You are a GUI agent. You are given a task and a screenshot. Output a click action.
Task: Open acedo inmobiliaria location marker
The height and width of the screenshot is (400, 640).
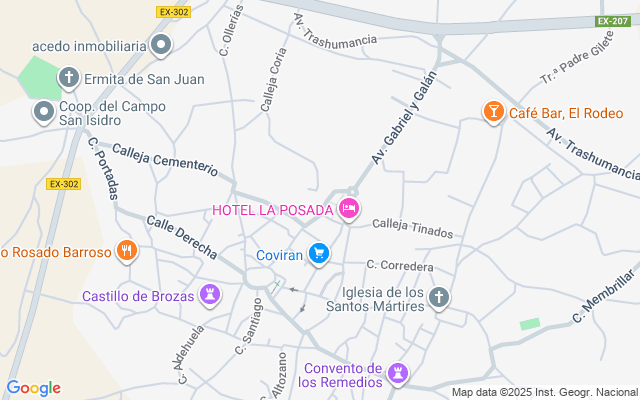[161, 45]
